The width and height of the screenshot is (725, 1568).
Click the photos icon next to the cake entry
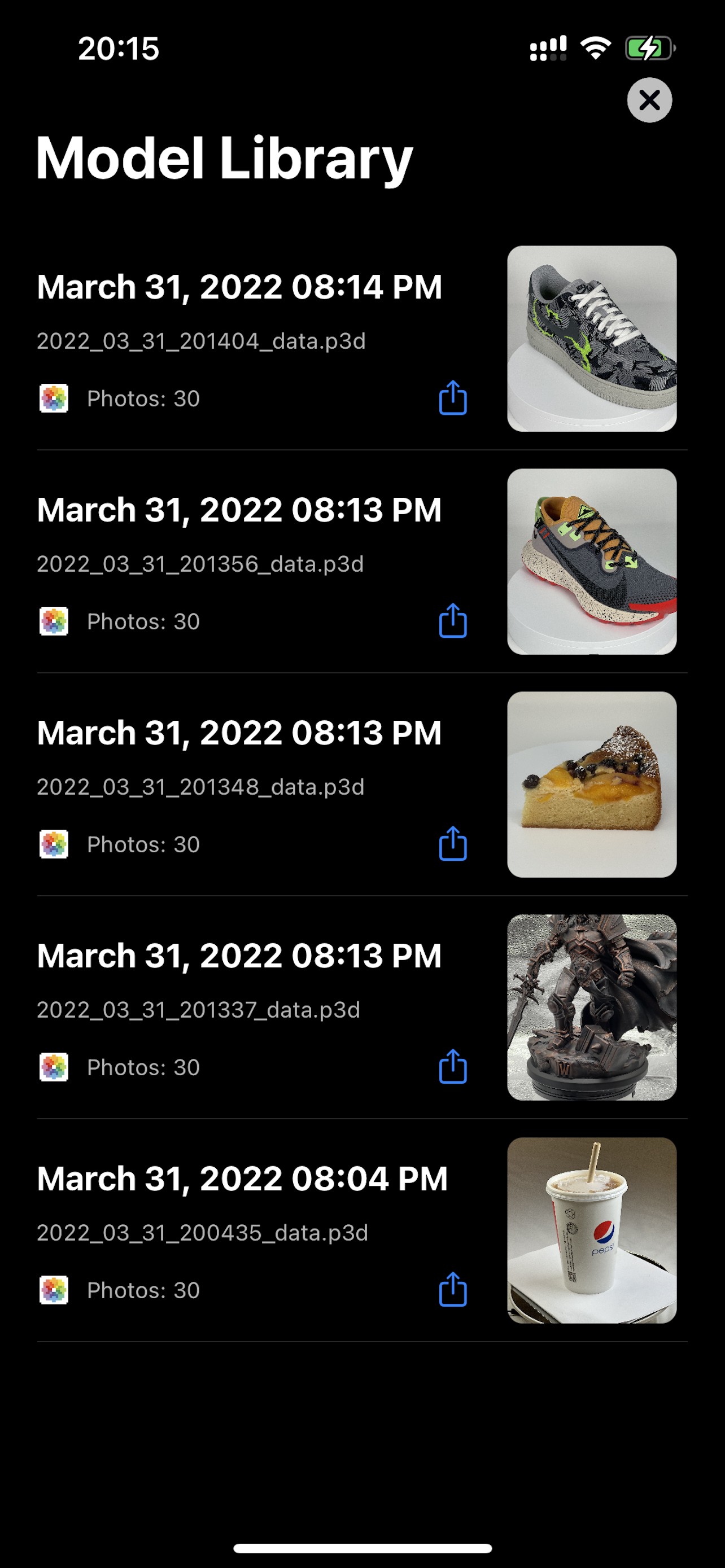[x=55, y=844]
